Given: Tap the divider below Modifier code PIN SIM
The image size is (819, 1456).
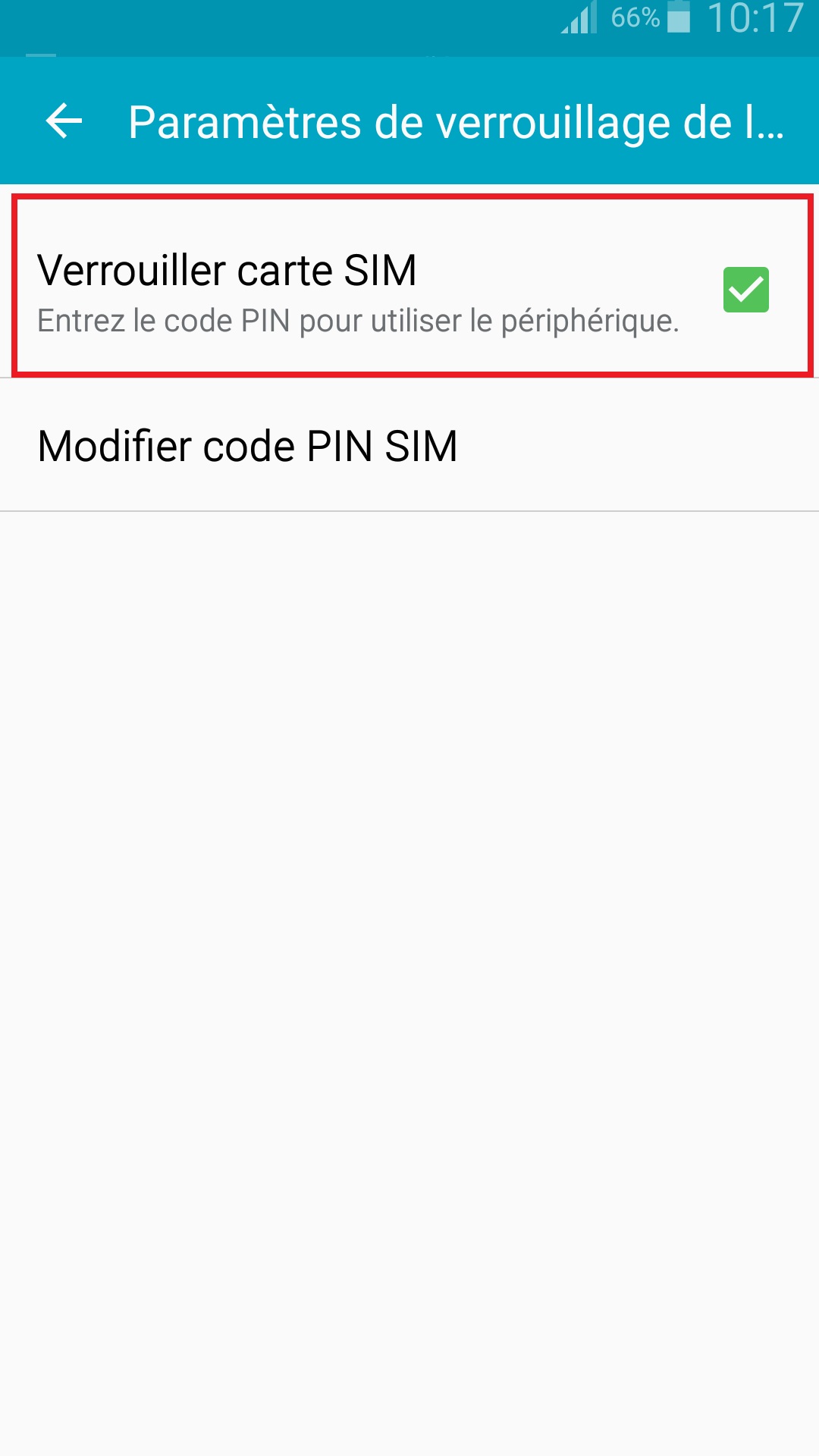Looking at the screenshot, I should pyautogui.click(x=409, y=507).
